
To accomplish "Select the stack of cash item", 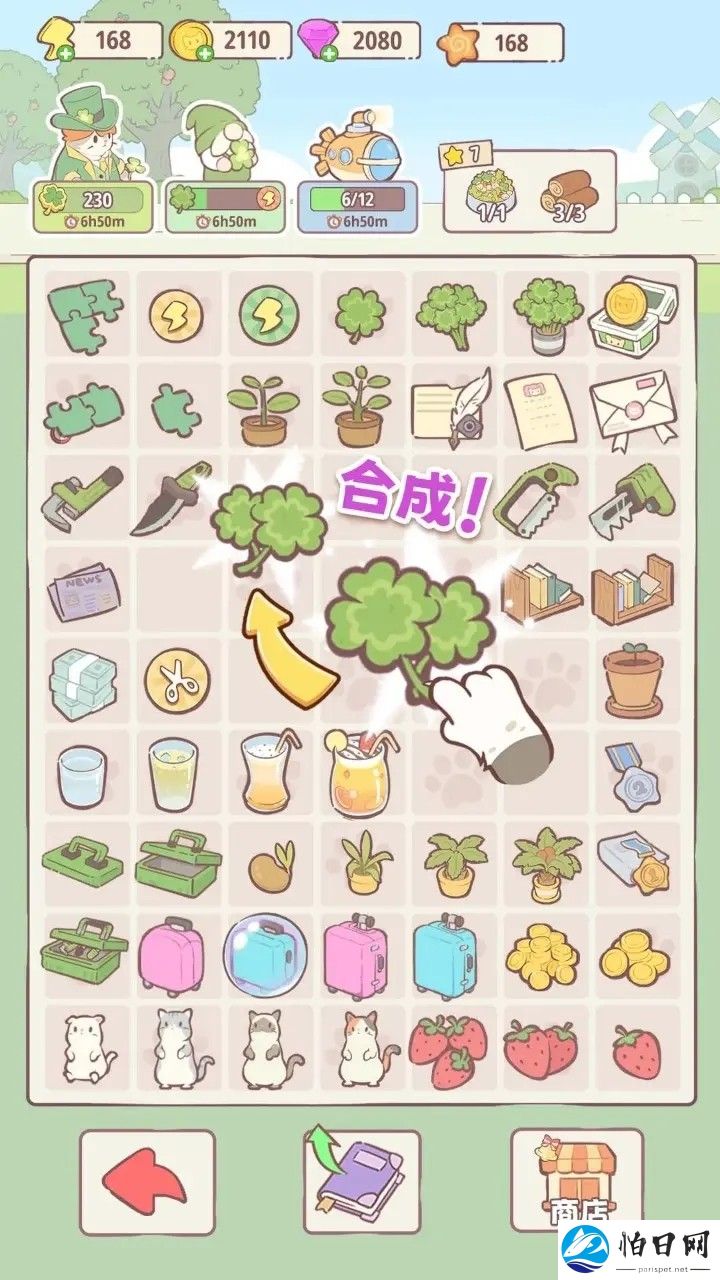I will tap(85, 682).
